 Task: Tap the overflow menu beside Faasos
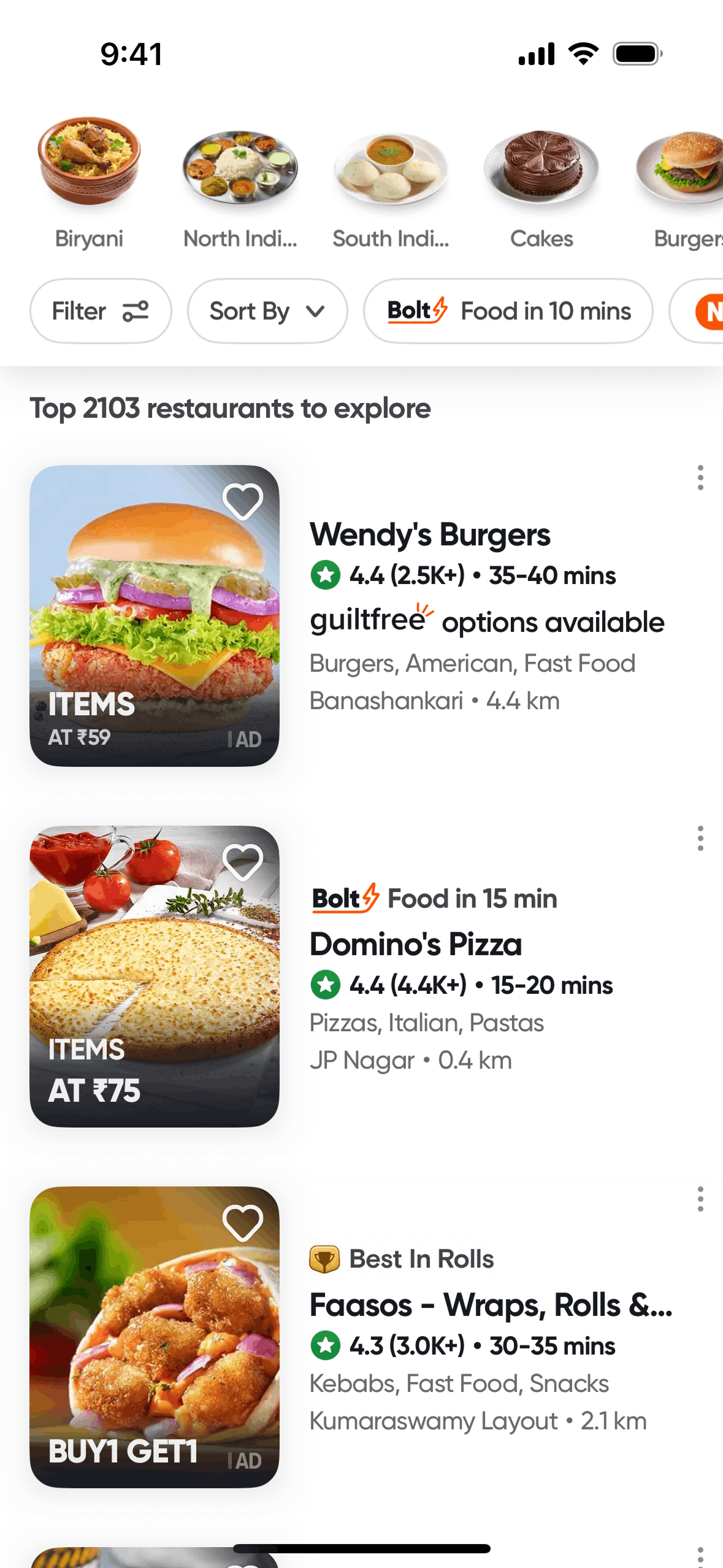(x=700, y=1199)
